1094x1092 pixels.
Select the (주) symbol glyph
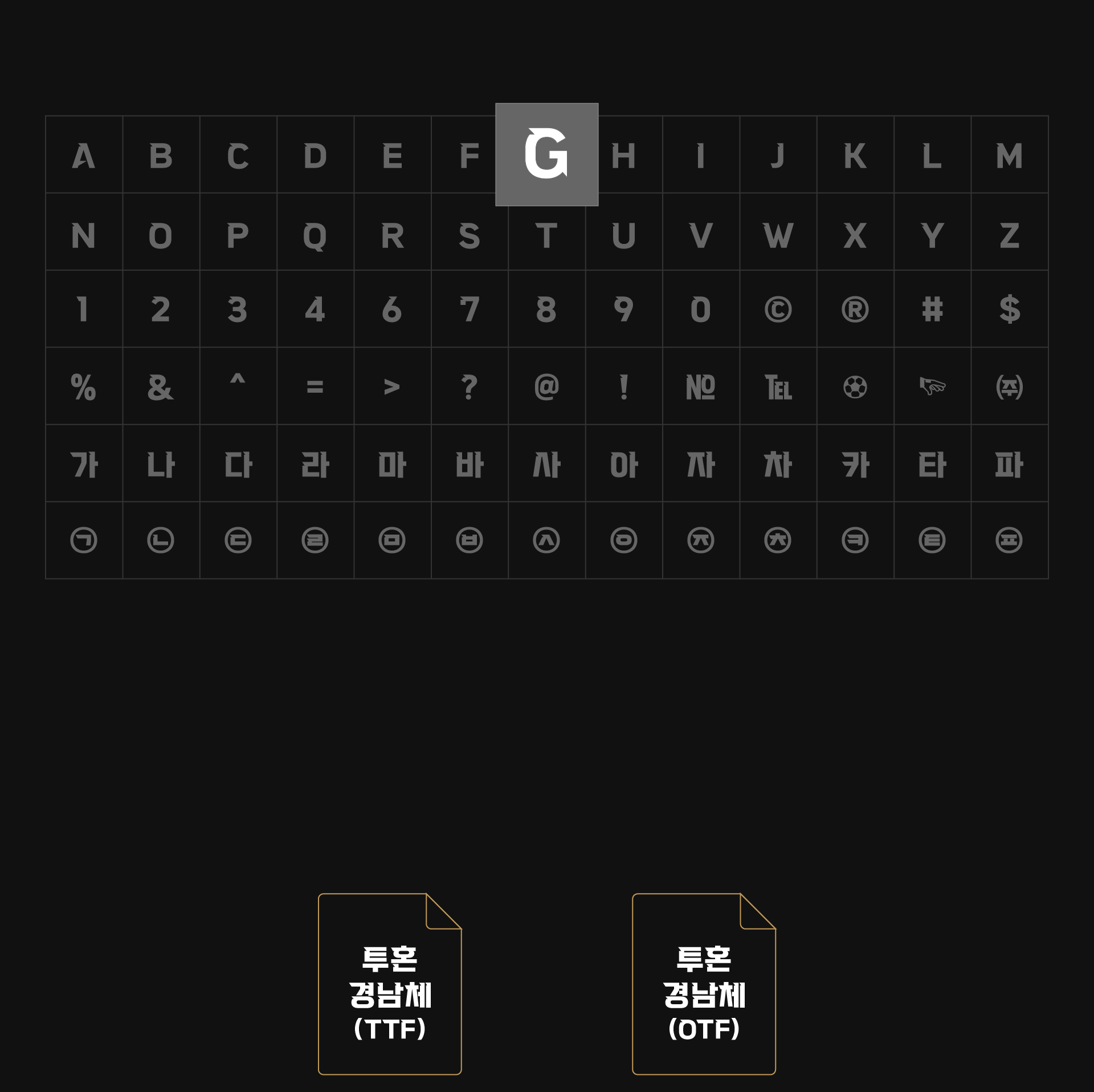tap(1009, 386)
